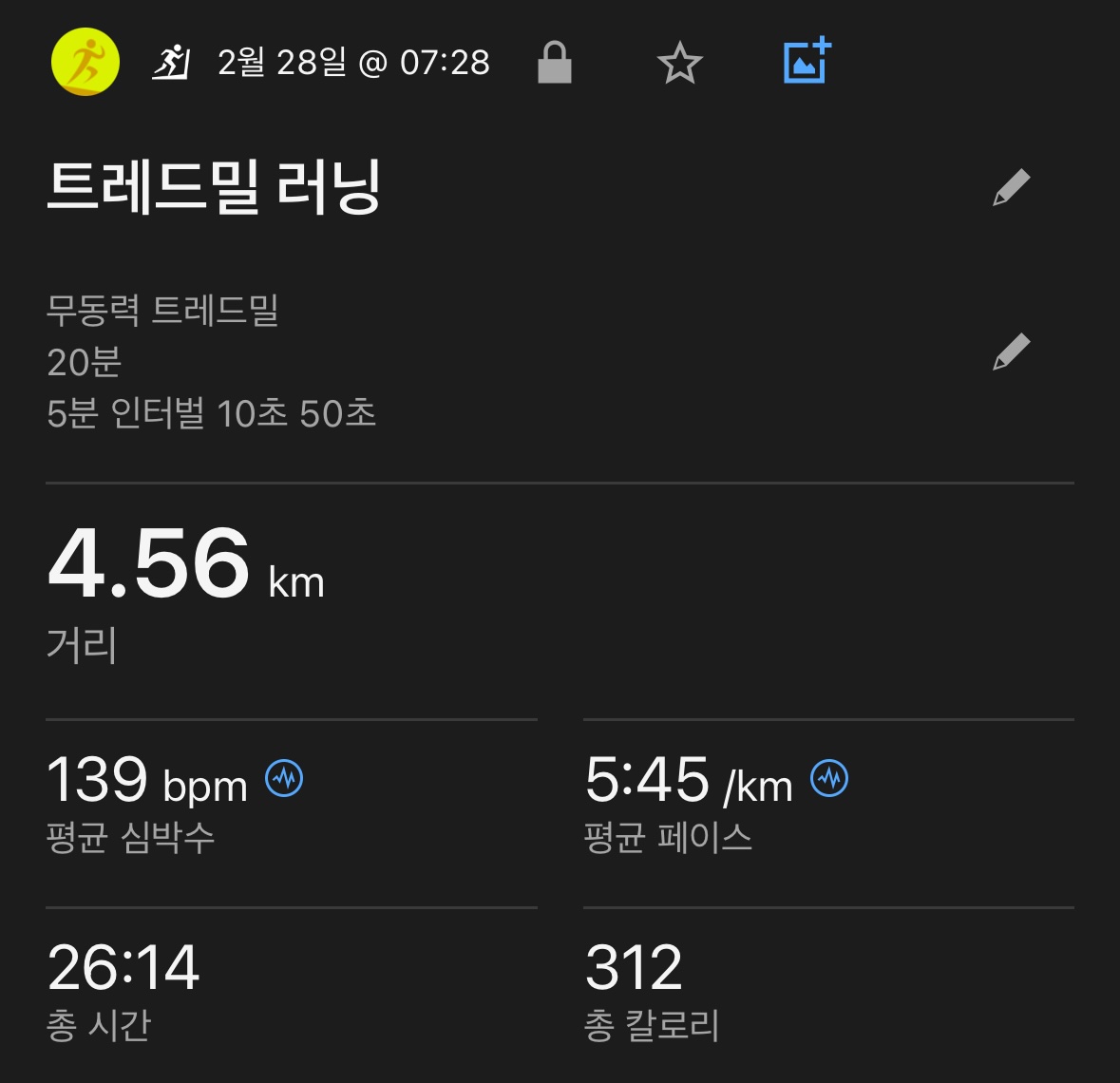Show info for 평균 심박수 insight icon

pyautogui.click(x=284, y=779)
